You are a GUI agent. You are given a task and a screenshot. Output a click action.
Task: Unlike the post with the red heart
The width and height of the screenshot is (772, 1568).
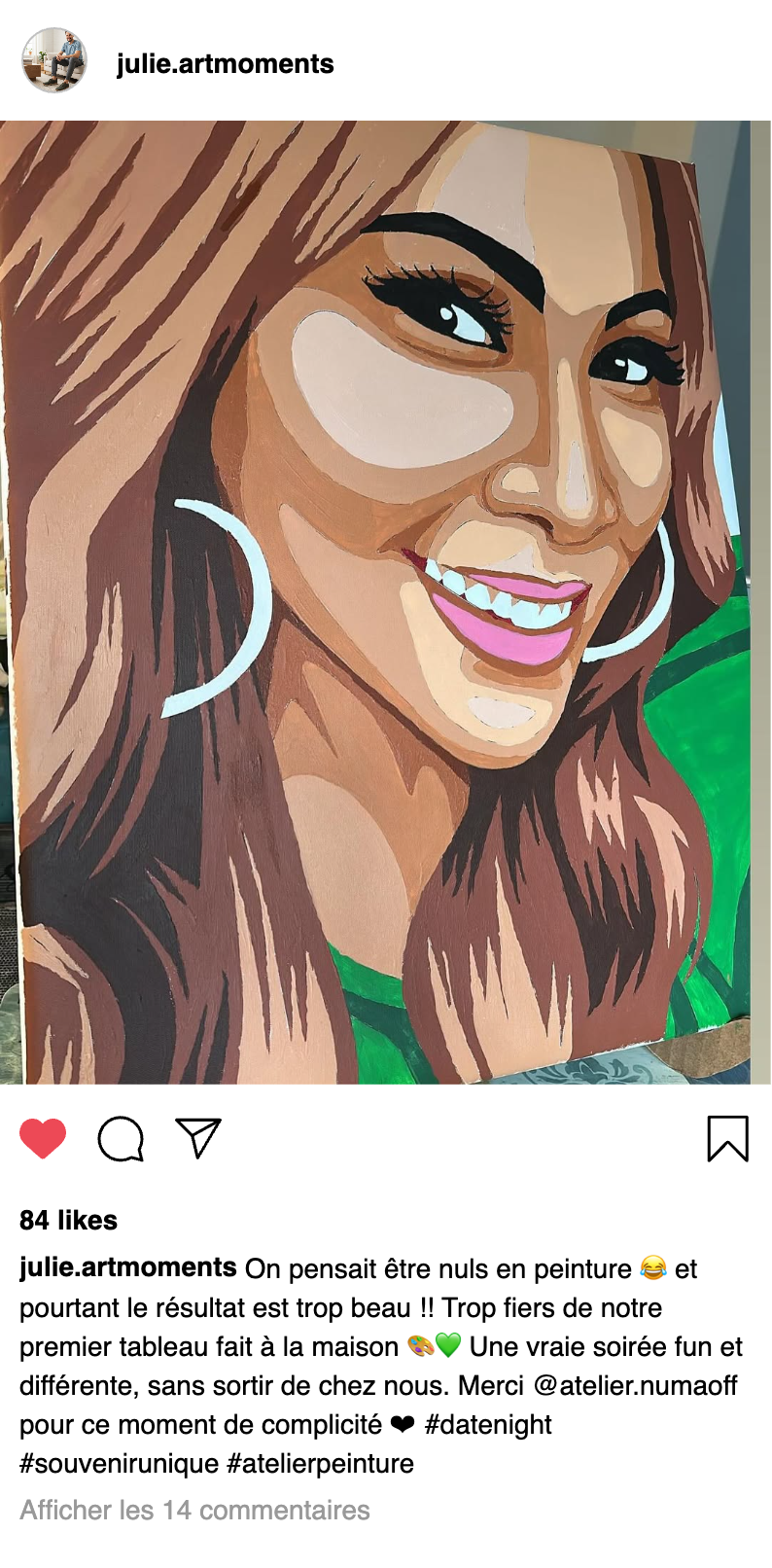pyautogui.click(x=43, y=1138)
